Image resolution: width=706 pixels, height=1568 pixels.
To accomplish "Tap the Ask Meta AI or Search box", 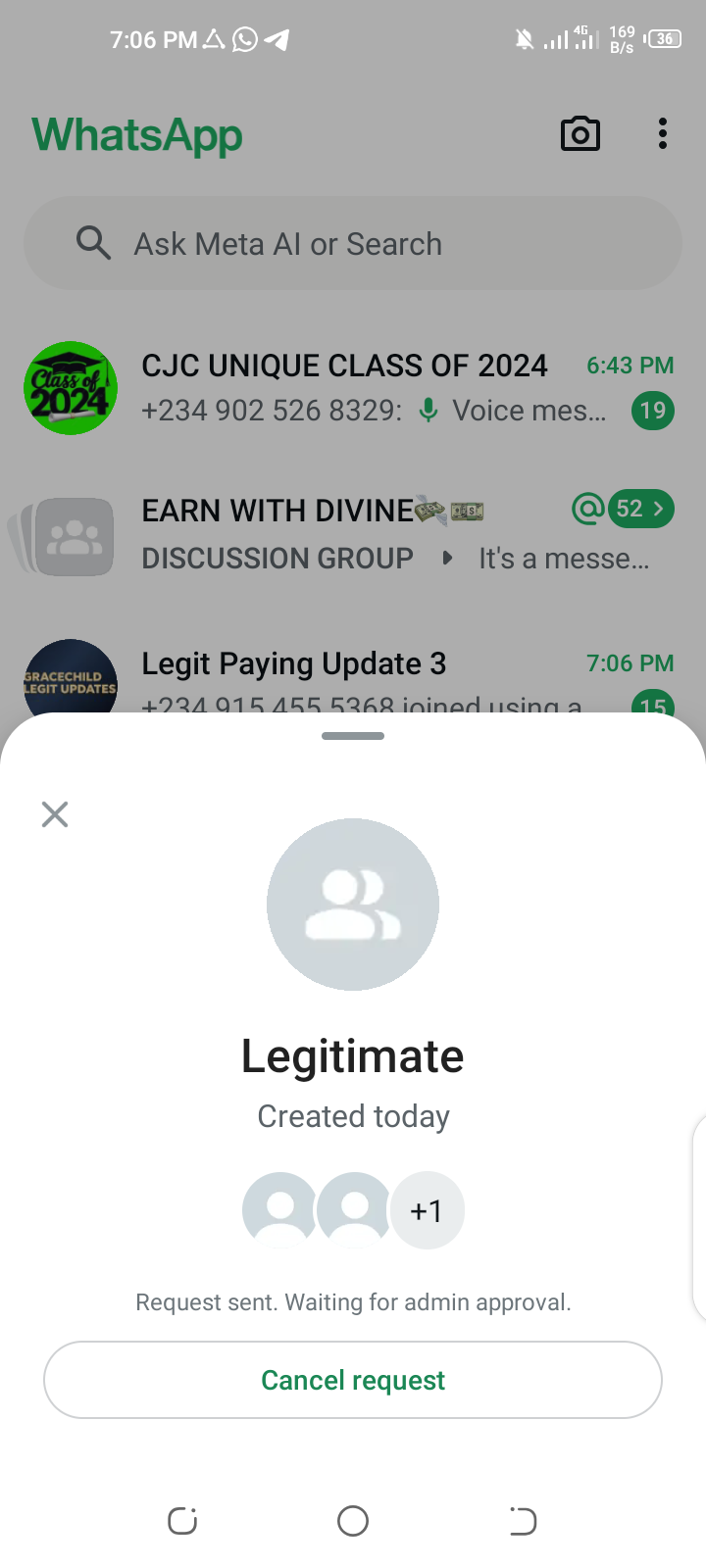I will tap(353, 243).
